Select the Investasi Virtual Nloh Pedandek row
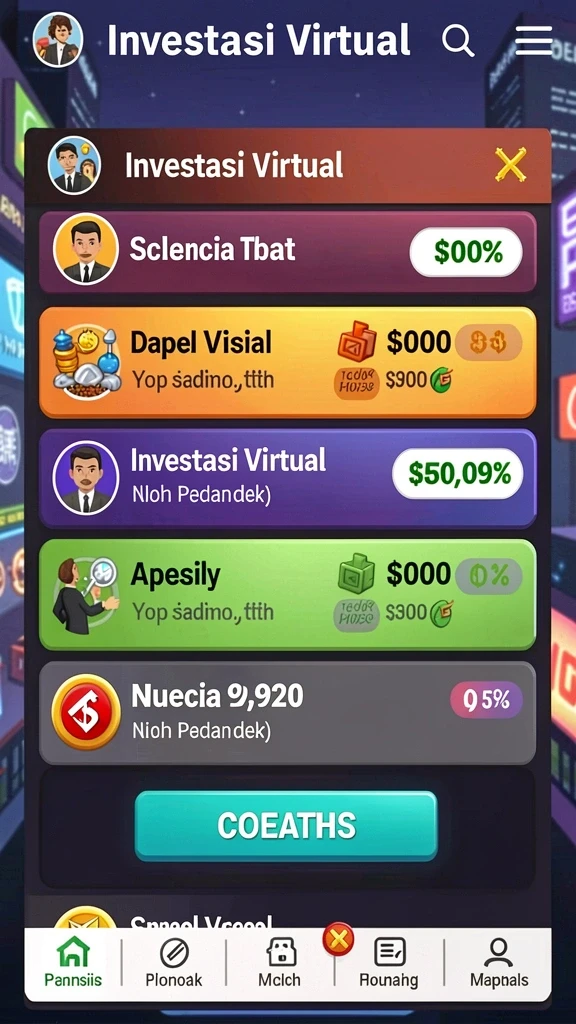 (x=288, y=478)
